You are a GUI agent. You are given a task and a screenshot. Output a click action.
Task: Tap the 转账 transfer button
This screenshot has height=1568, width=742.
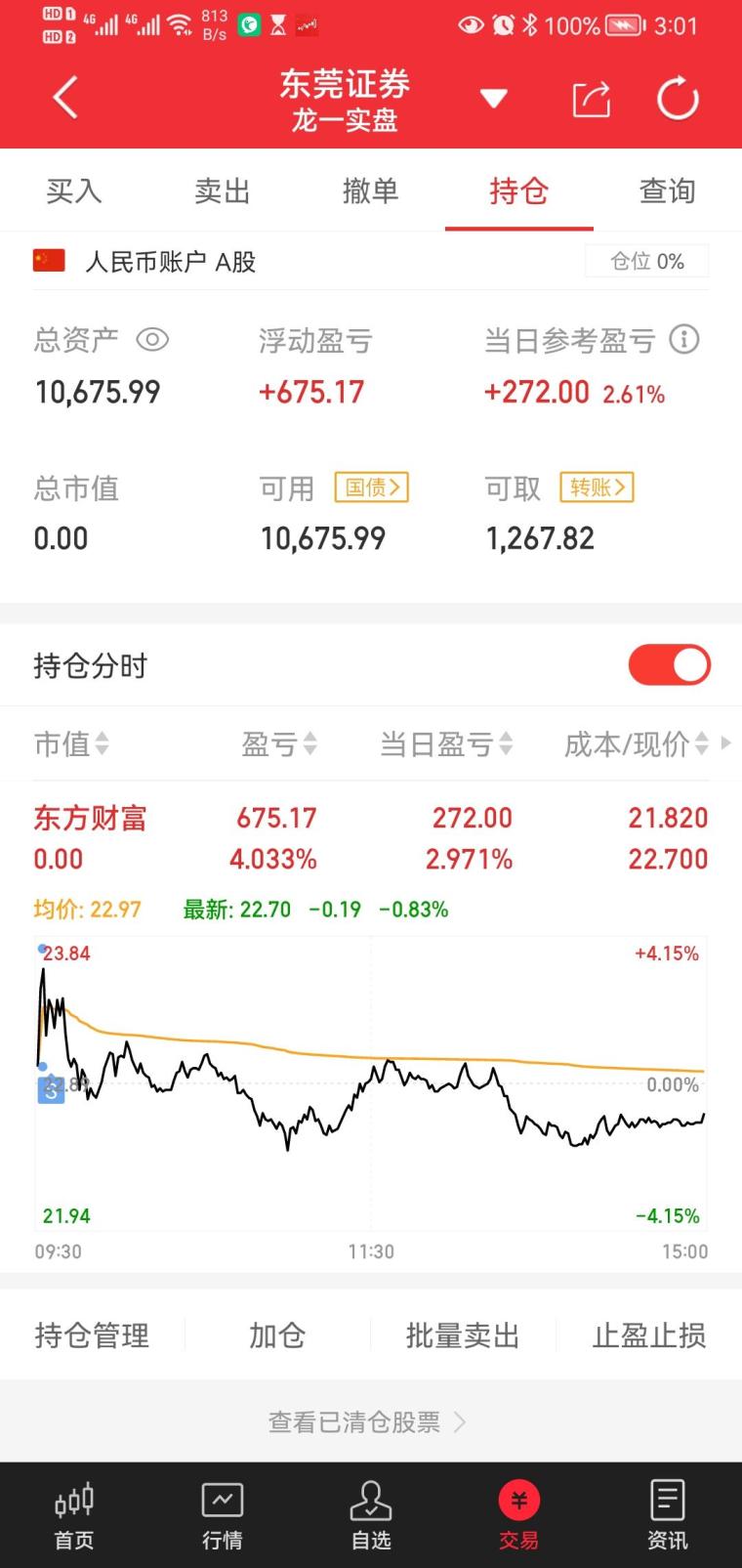coord(597,487)
